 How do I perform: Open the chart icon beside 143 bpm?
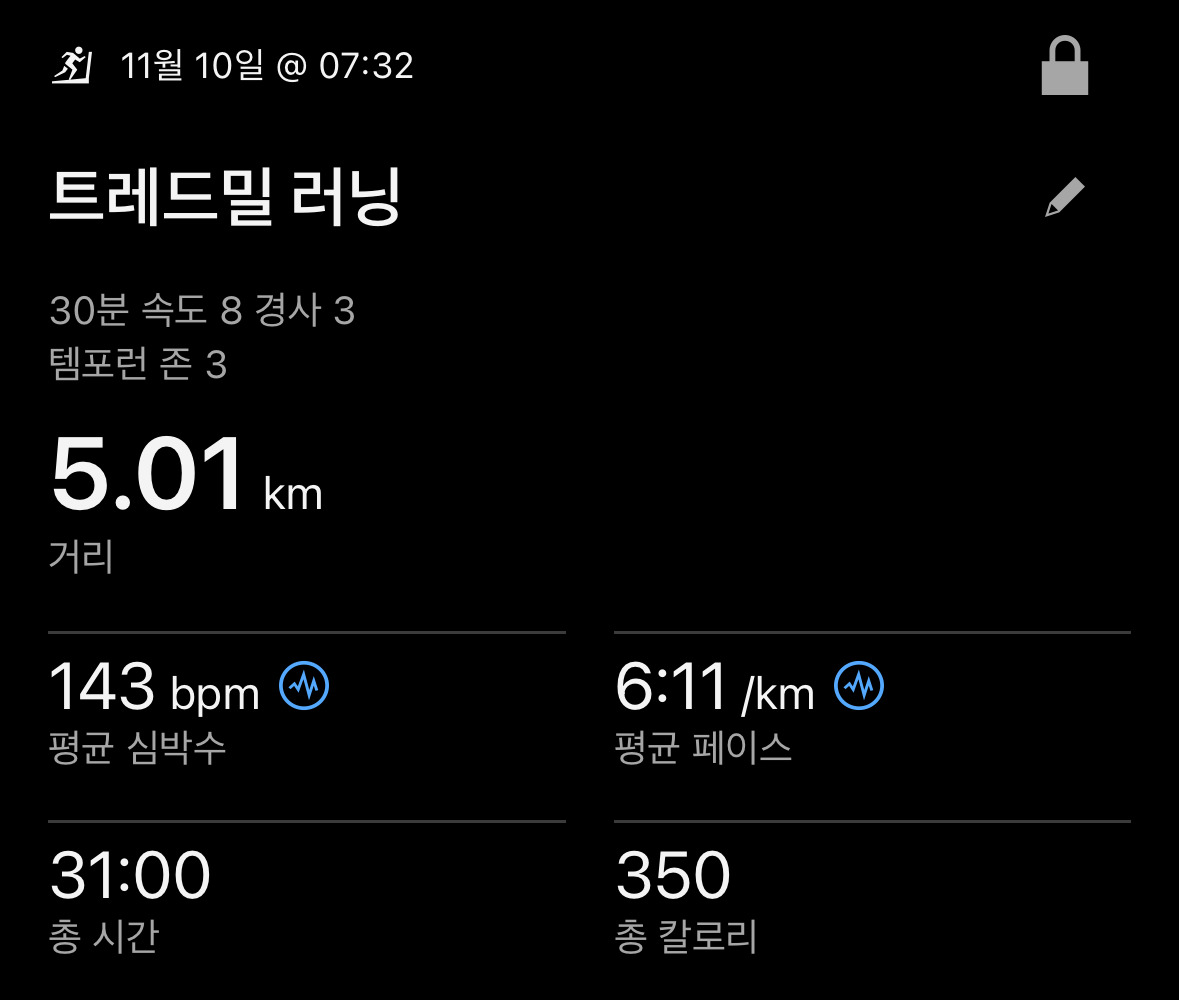304,686
